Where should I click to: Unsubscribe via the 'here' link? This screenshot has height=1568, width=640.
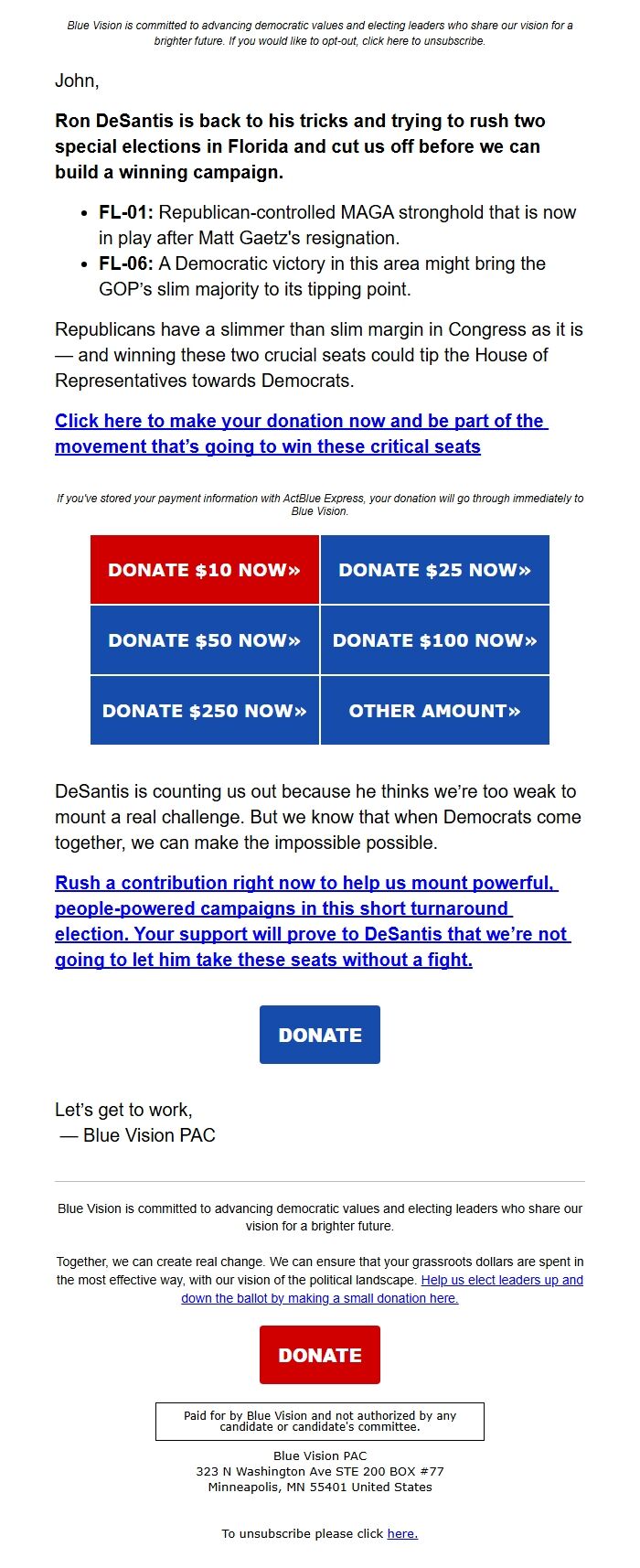402,1533
